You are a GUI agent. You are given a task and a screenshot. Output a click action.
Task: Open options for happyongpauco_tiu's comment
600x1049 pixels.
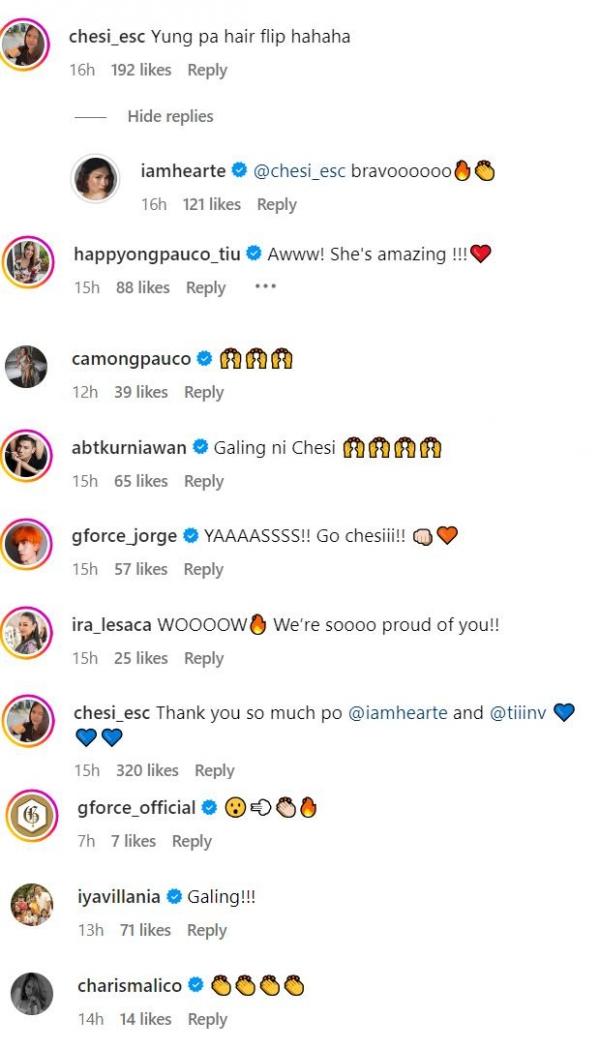click(x=263, y=287)
